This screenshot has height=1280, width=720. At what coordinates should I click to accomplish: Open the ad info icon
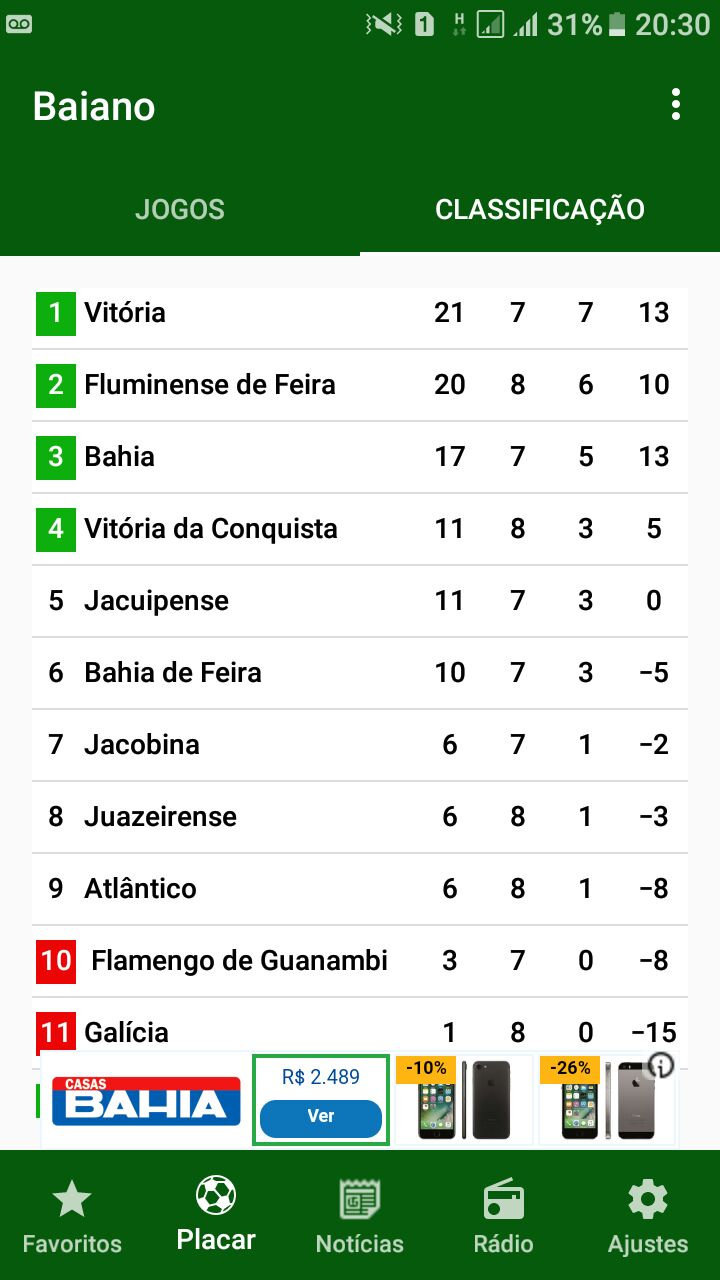pyautogui.click(x=661, y=1066)
